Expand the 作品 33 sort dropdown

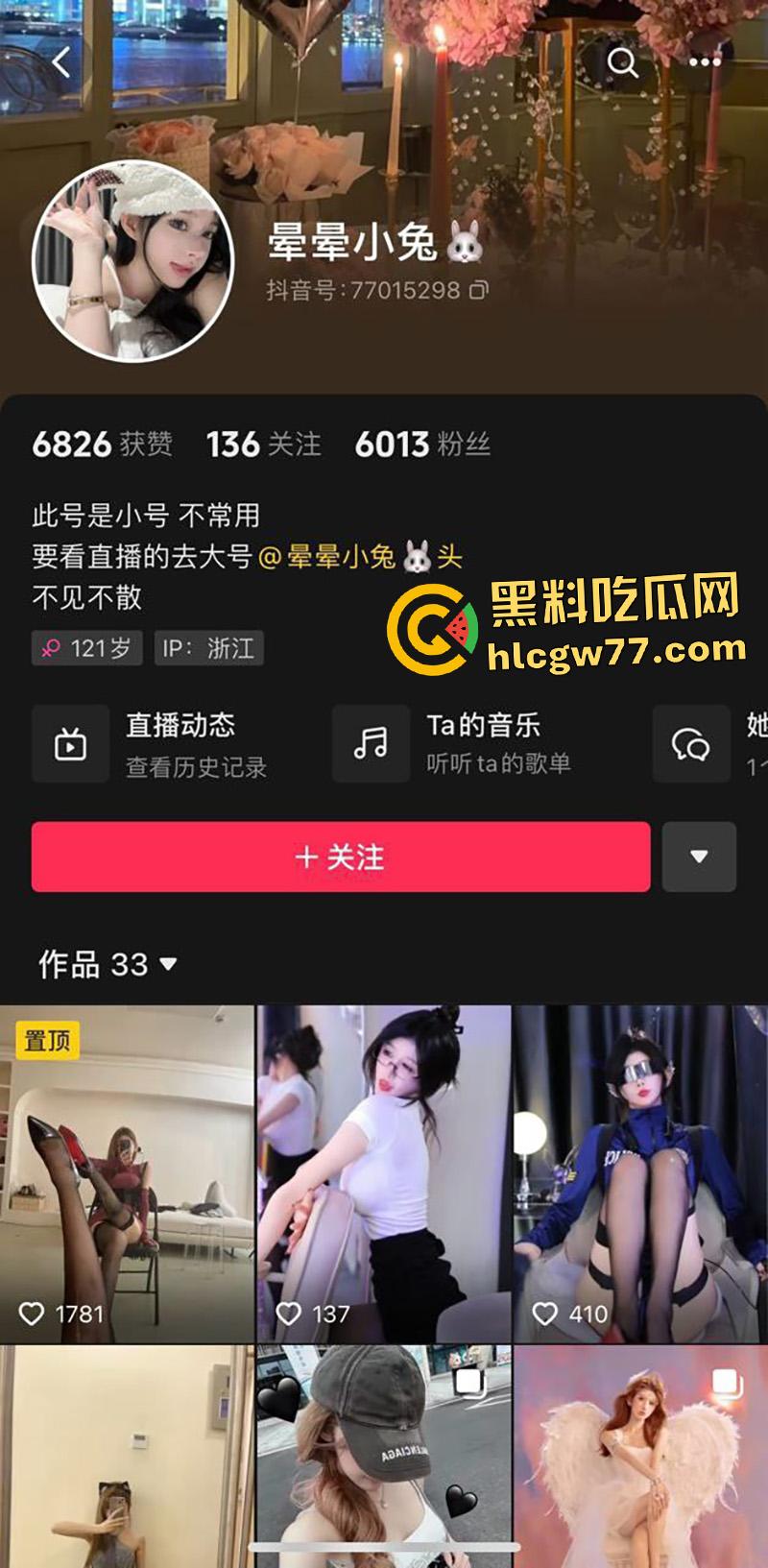tap(168, 964)
